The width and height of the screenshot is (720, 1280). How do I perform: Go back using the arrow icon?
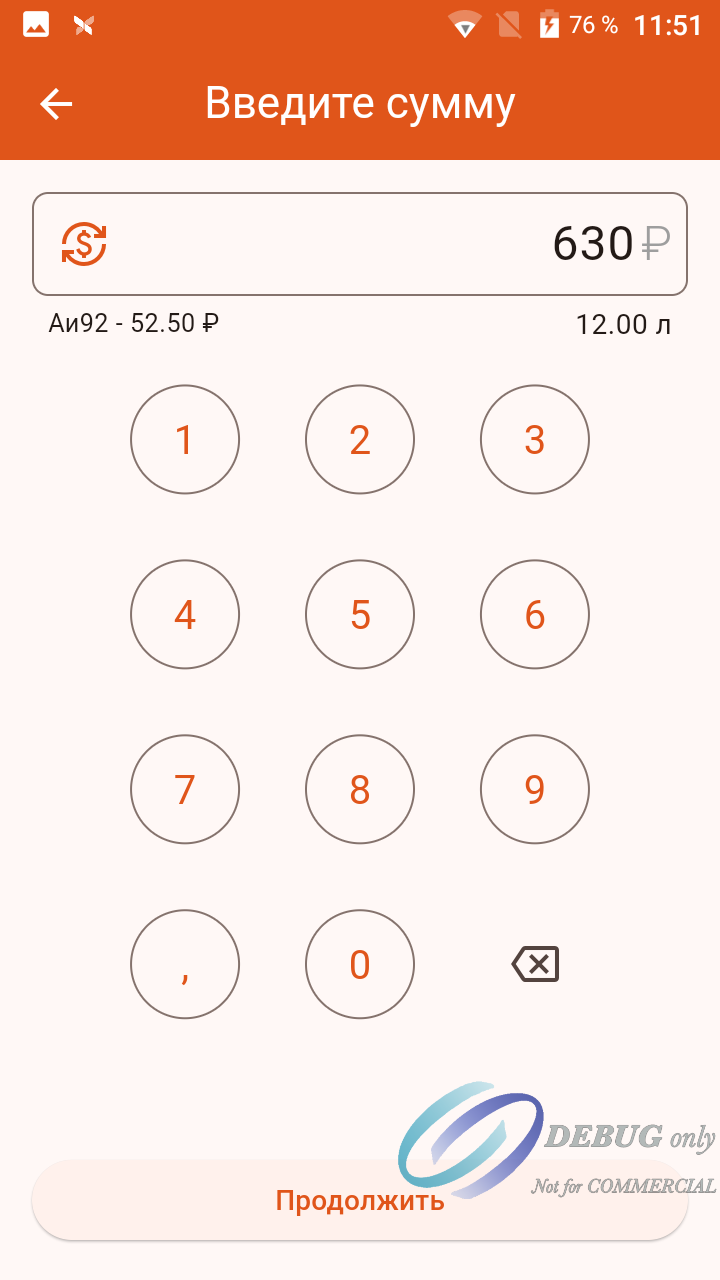(56, 104)
